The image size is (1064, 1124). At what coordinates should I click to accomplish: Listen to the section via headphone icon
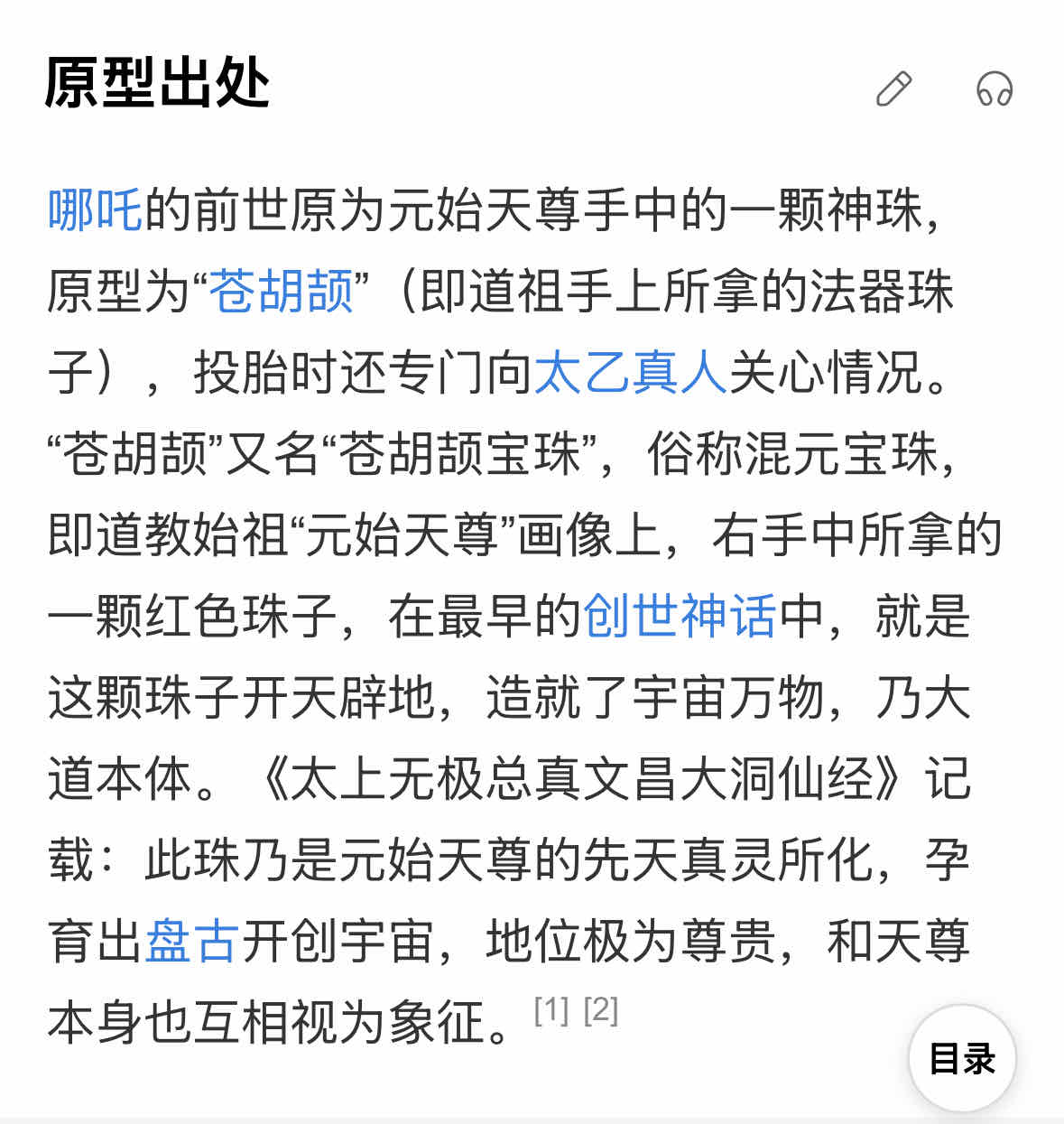pyautogui.click(x=995, y=88)
